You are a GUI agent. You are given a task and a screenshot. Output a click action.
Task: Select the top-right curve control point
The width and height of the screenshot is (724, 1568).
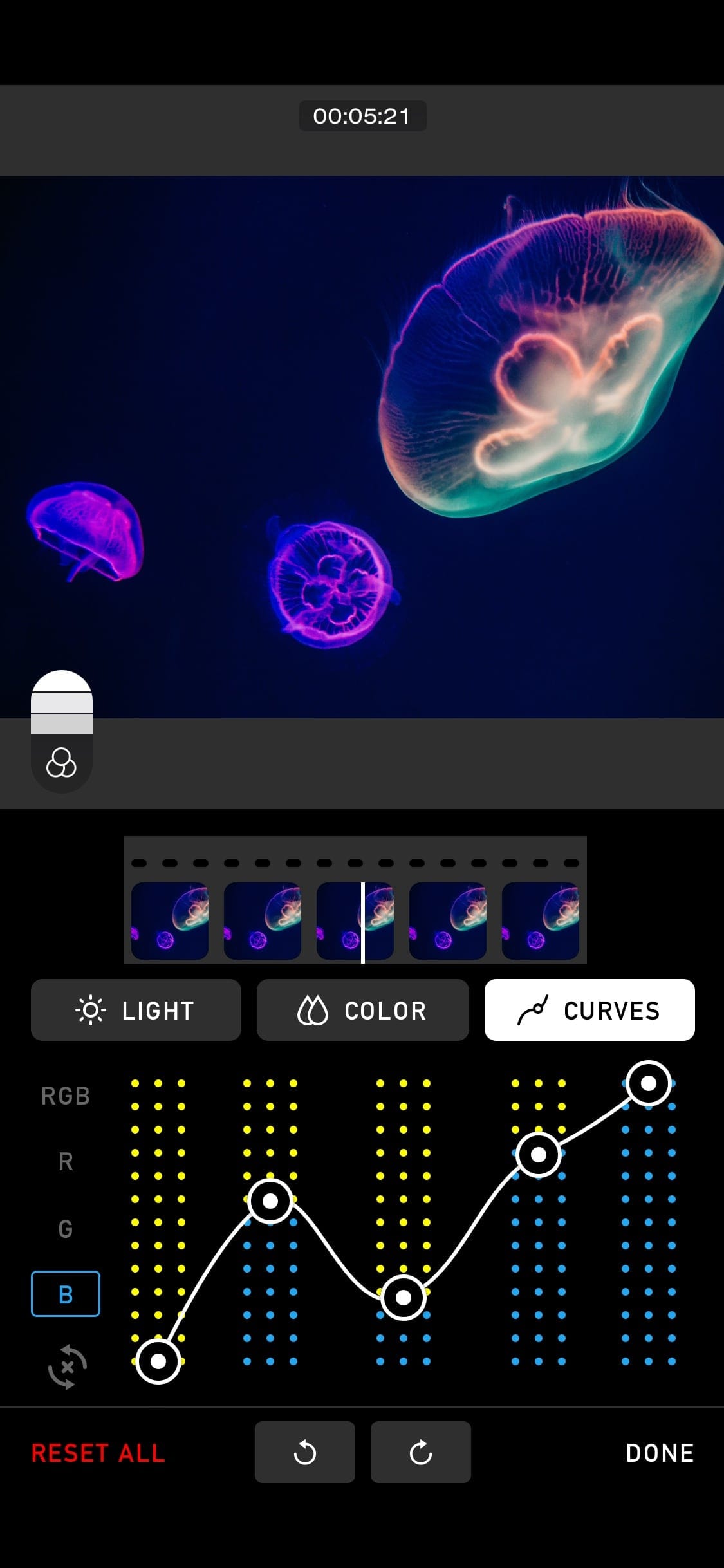coord(649,1083)
